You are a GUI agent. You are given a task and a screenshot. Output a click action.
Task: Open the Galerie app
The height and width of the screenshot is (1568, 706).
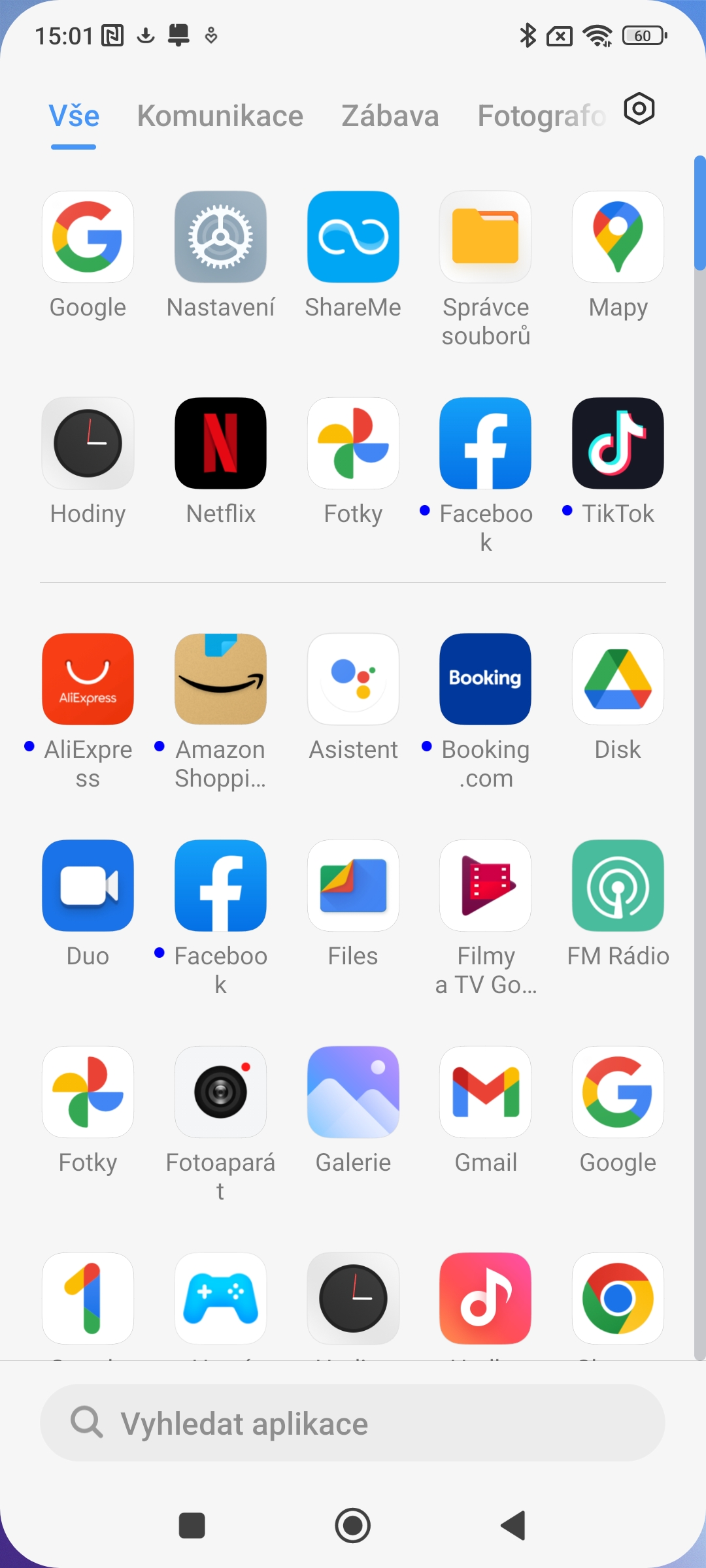(353, 1092)
